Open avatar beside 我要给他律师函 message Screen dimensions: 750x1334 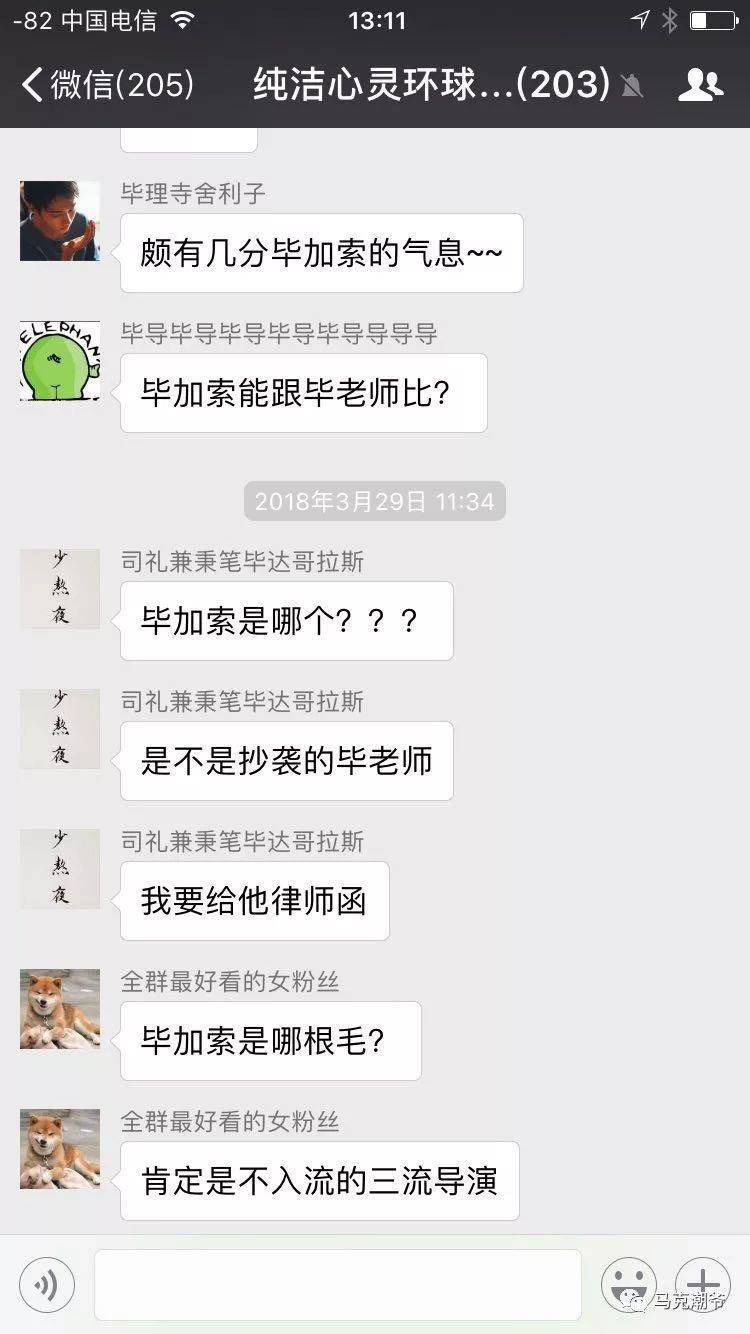60,869
